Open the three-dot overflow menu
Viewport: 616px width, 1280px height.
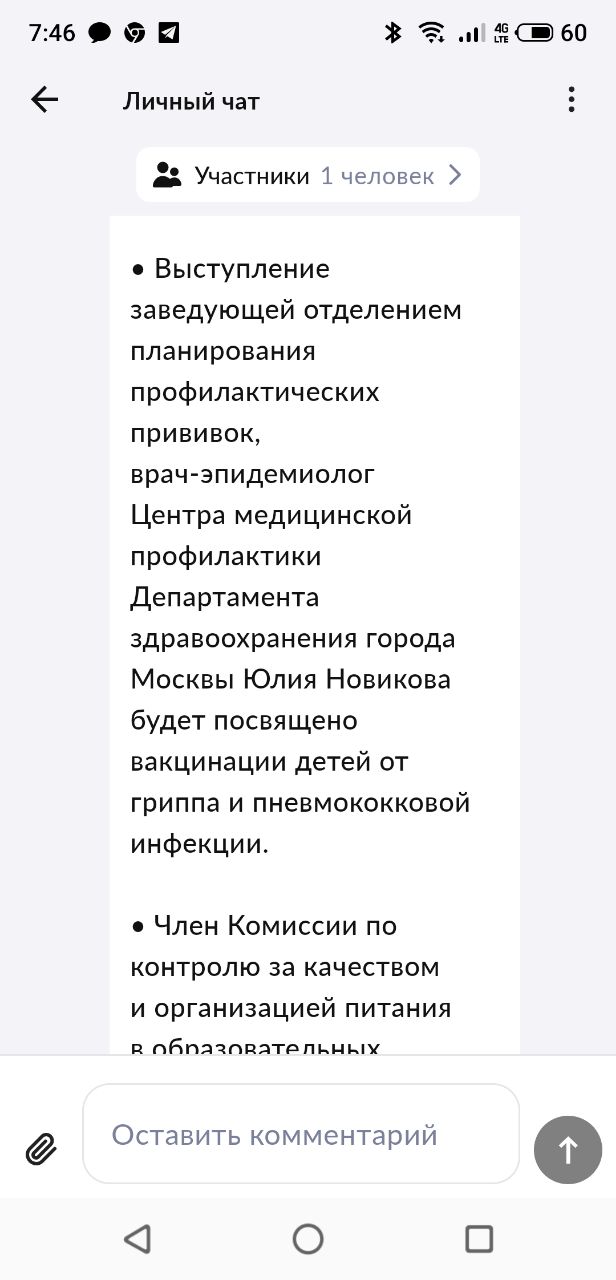pos(571,99)
